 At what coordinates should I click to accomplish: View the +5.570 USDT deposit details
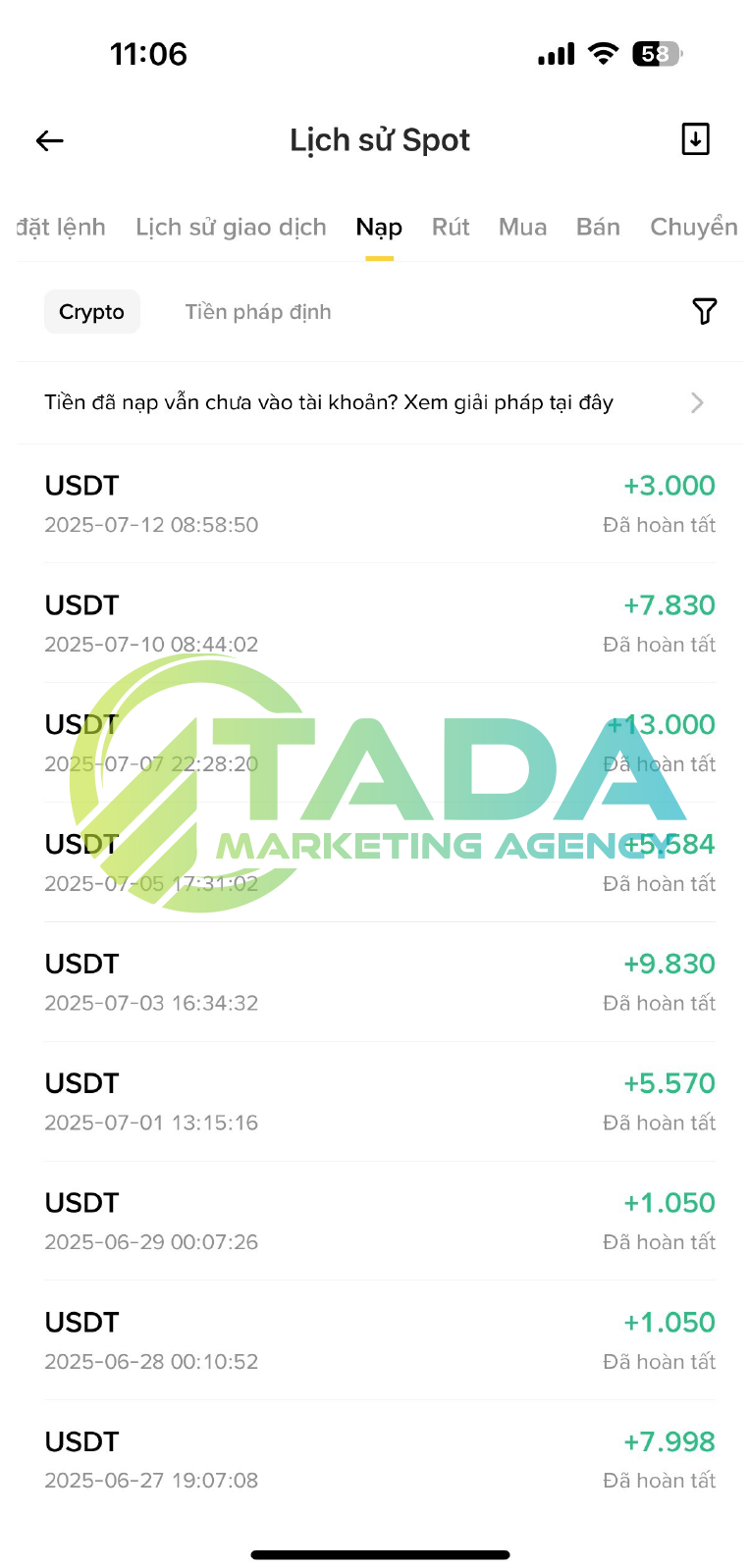point(380,1102)
